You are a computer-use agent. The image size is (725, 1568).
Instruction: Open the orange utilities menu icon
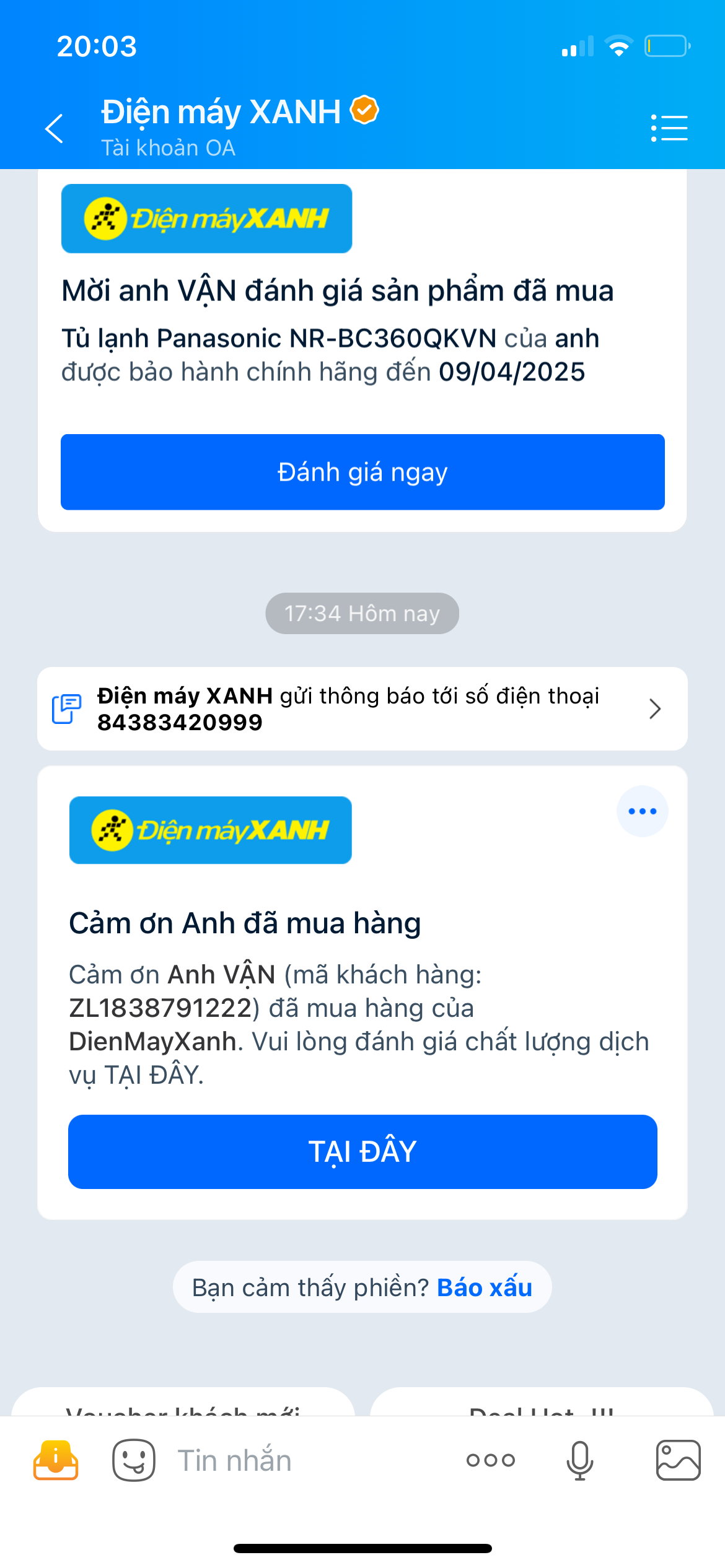click(56, 1460)
